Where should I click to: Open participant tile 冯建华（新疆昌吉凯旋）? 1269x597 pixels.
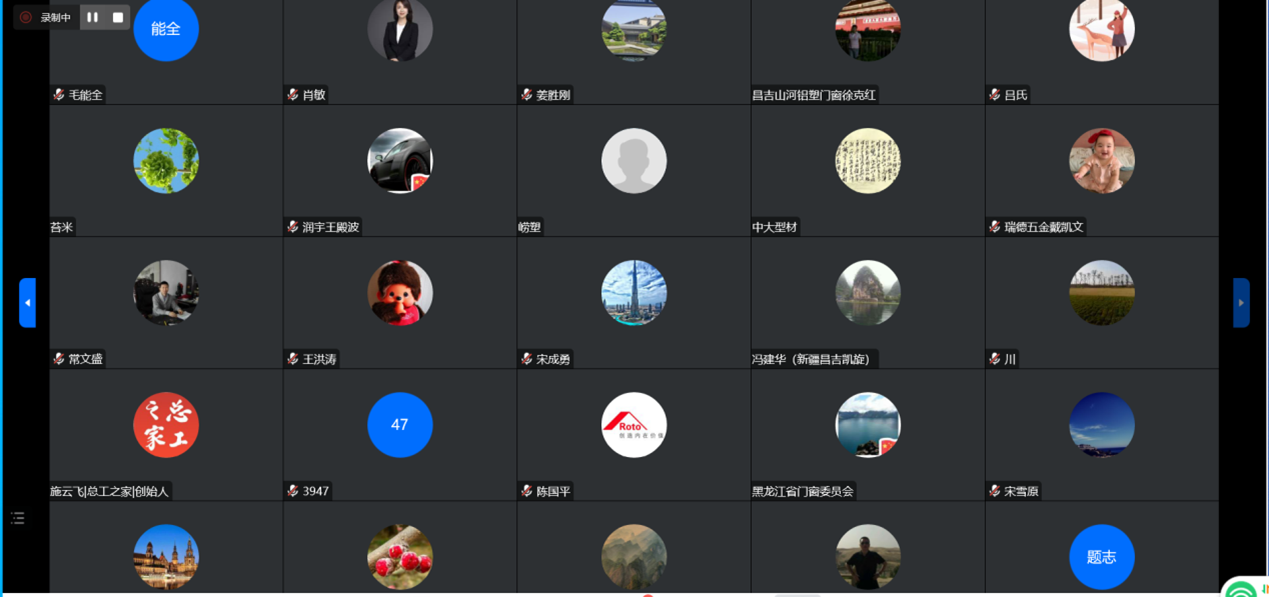(868, 302)
